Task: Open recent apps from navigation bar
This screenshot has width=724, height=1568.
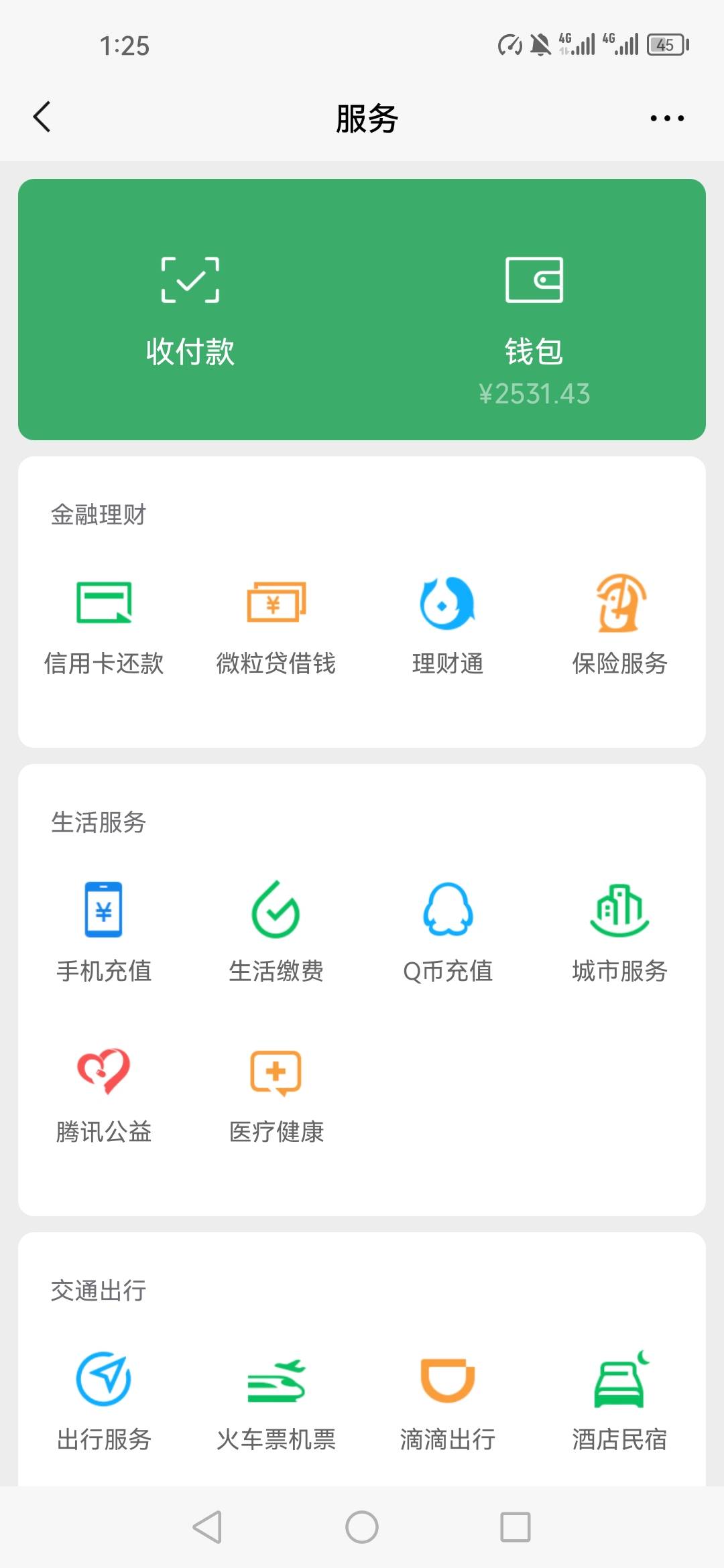Action: click(x=516, y=1527)
